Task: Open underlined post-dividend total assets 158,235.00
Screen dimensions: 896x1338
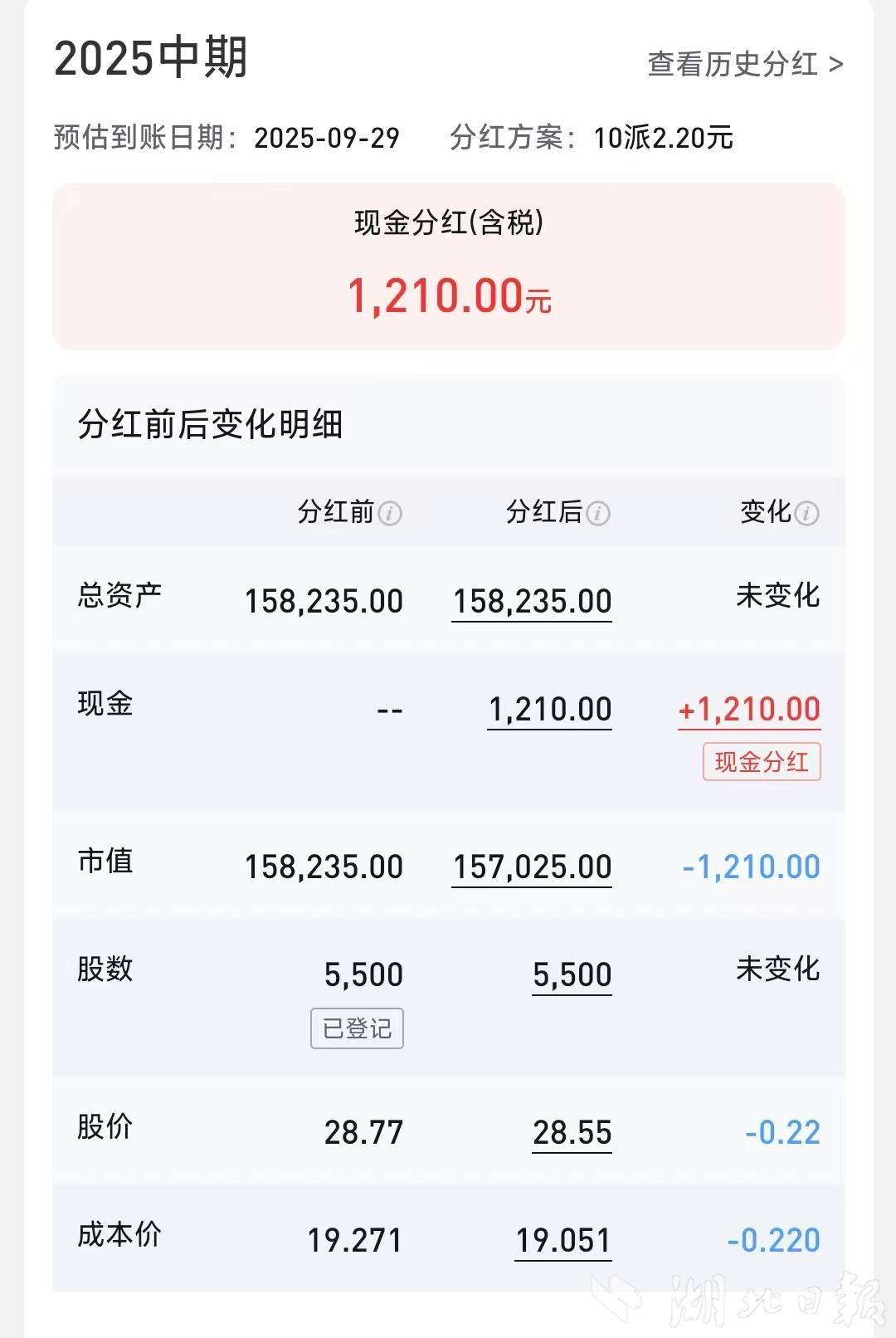Action: pos(532,602)
